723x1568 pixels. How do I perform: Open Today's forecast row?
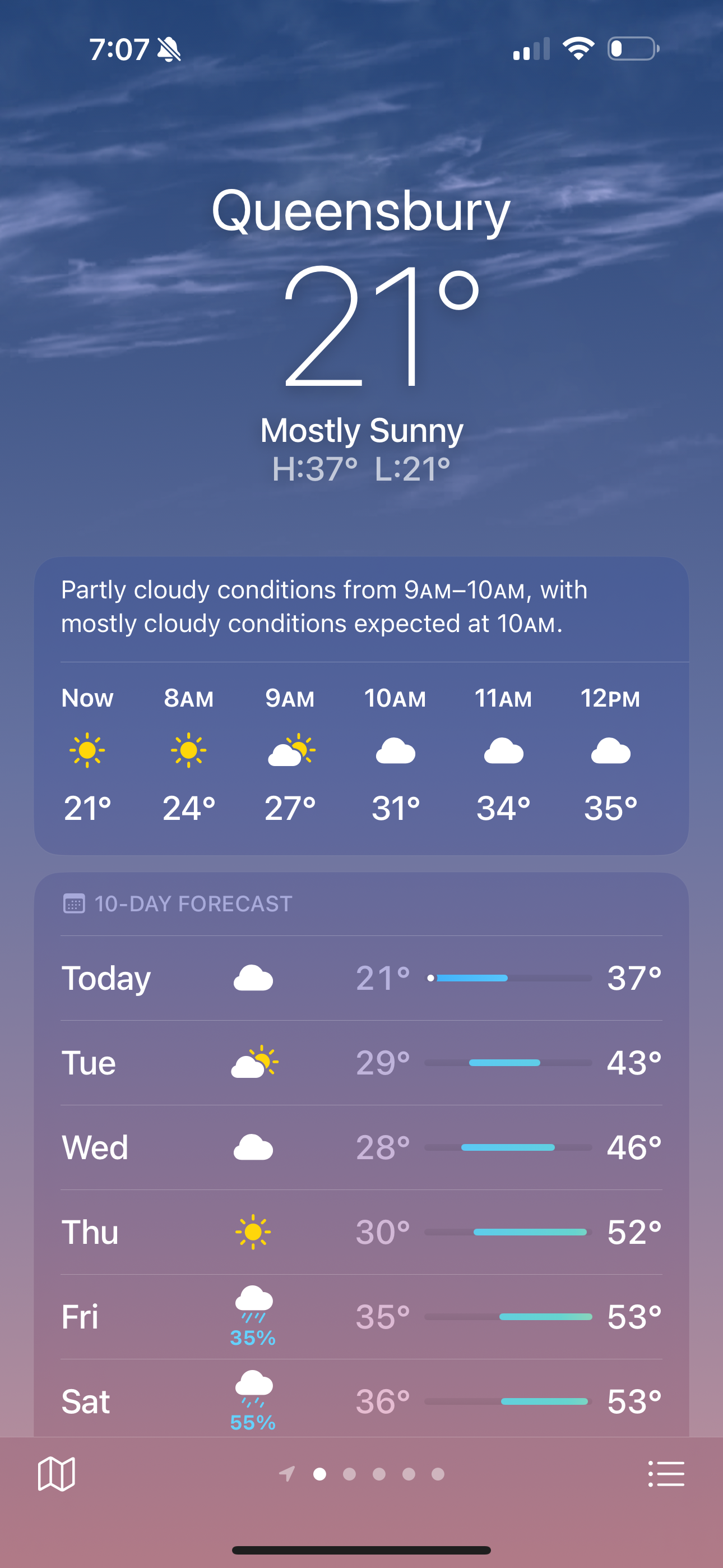pyautogui.click(x=361, y=978)
